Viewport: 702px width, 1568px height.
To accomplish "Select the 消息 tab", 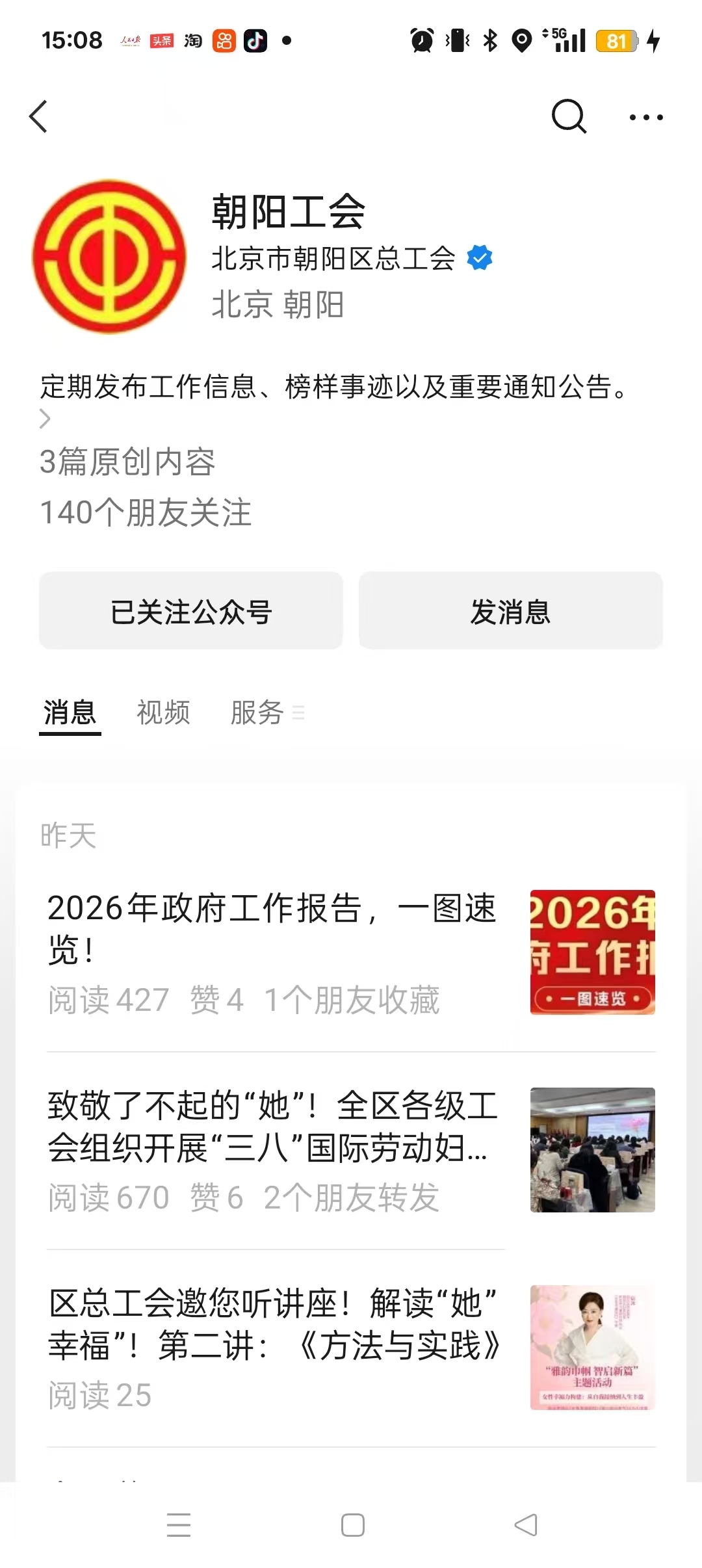I will tap(70, 712).
